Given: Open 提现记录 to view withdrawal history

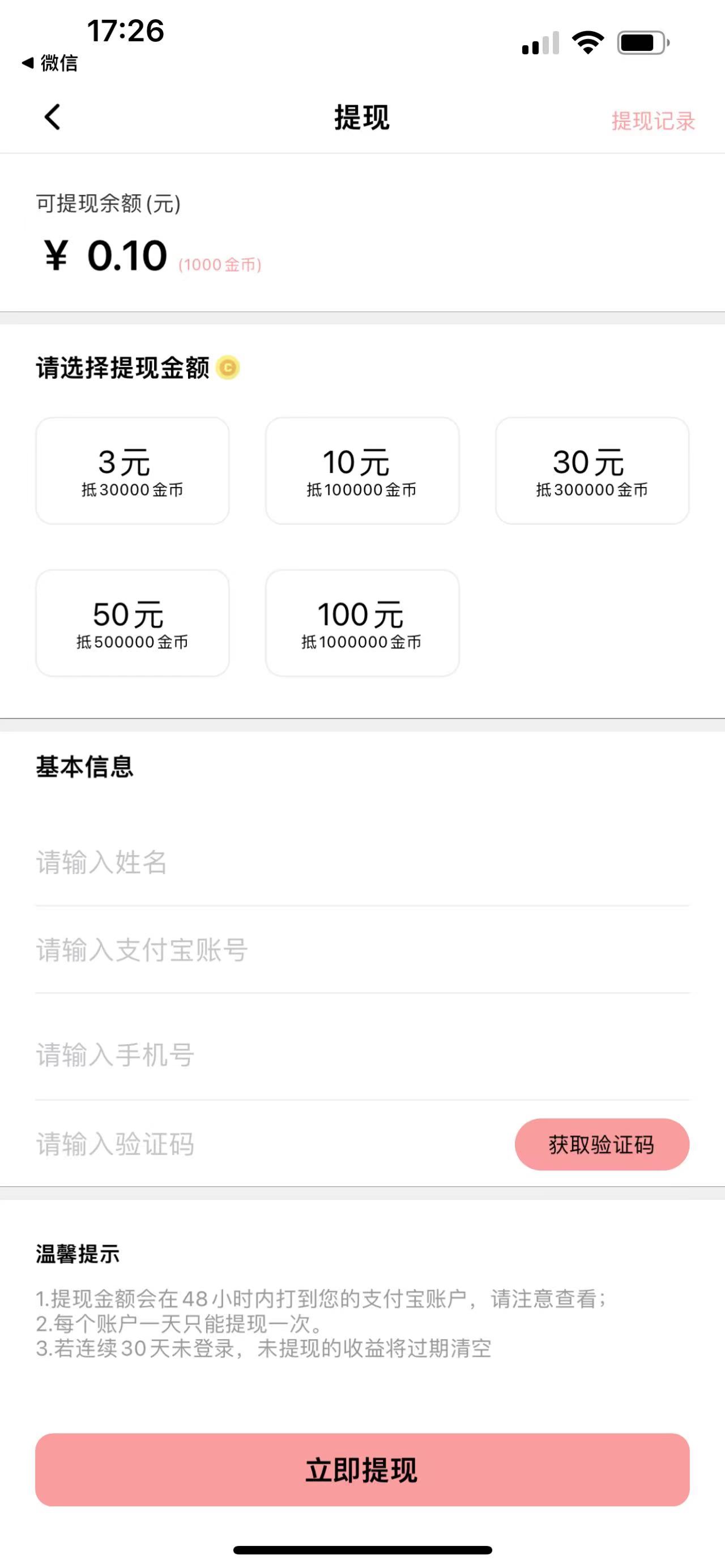Looking at the screenshot, I should [654, 121].
